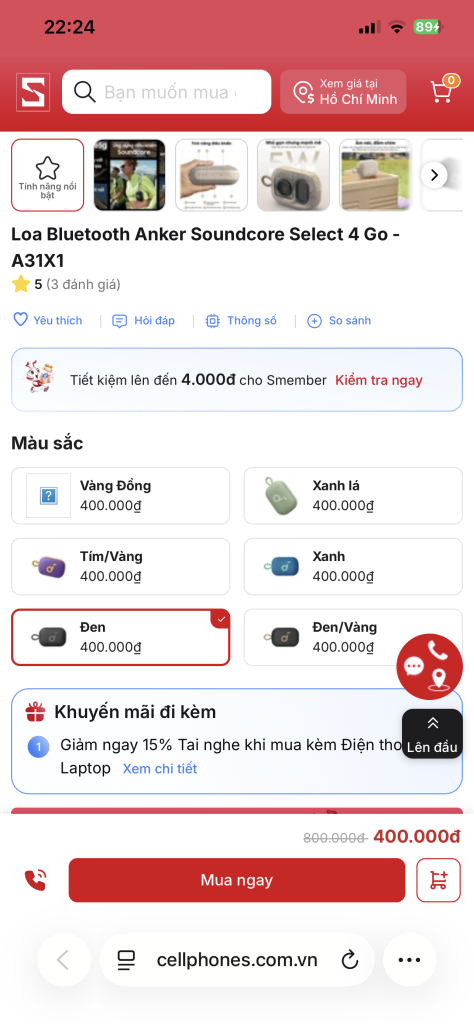View Thông số specifications
474x1024 pixels.
coord(241,321)
